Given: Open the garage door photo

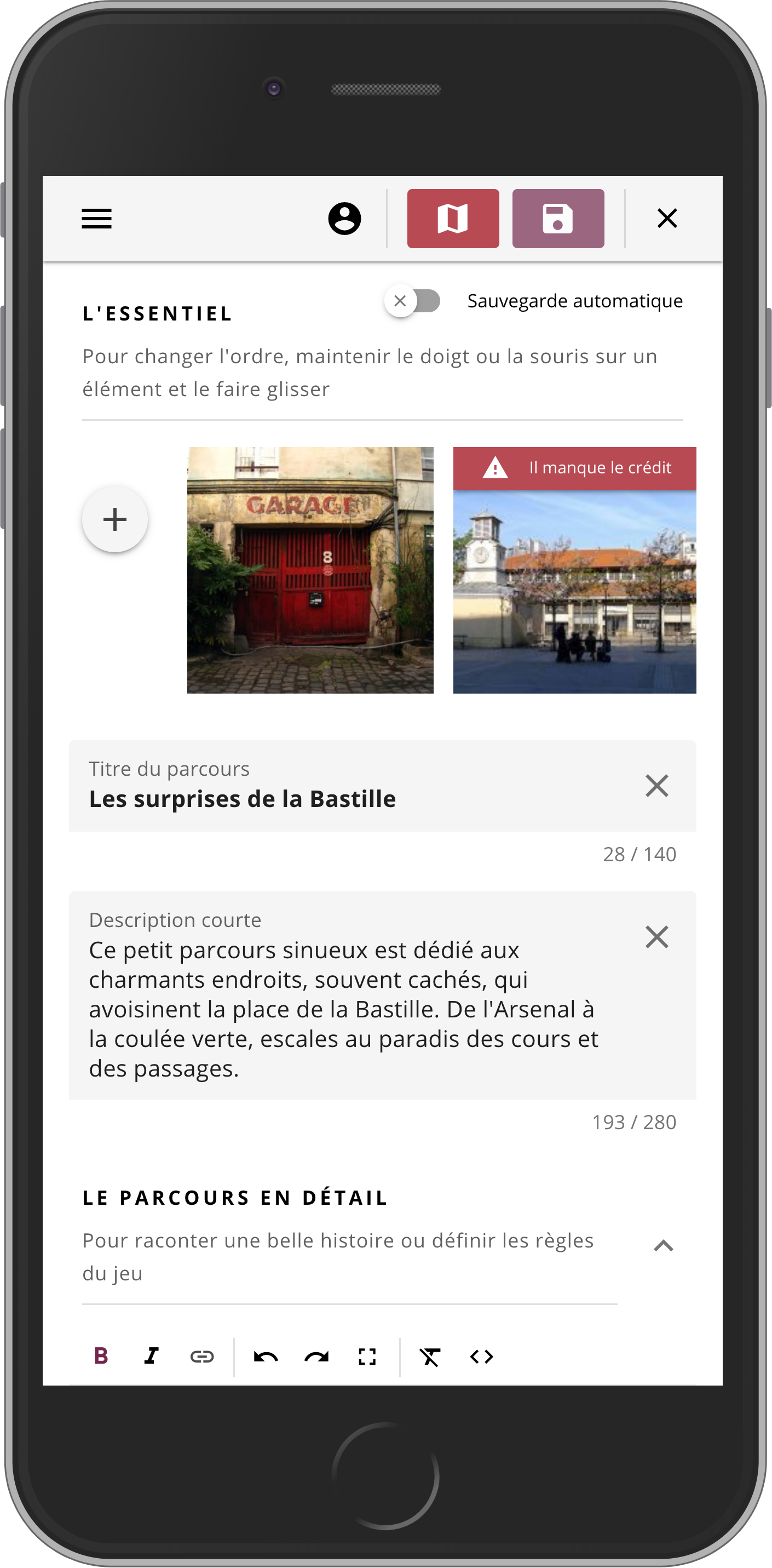Looking at the screenshot, I should tap(310, 570).
